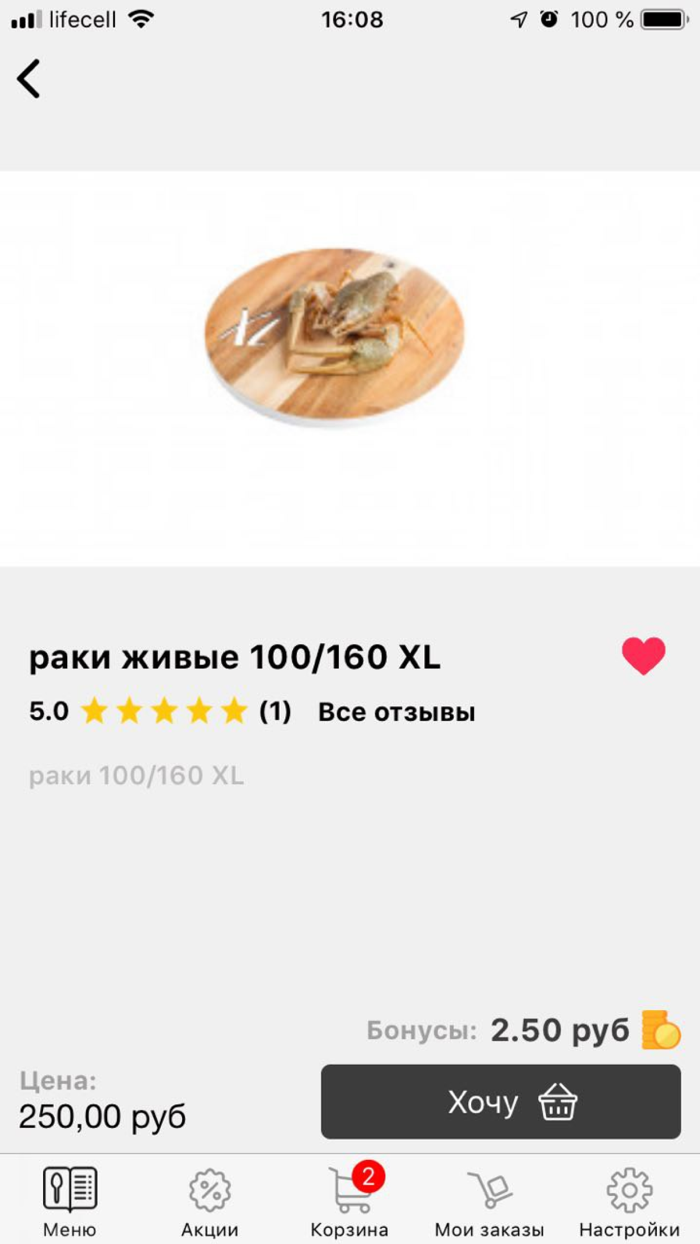
Task: Go to the Мои заказы tab
Action: (x=489, y=1203)
